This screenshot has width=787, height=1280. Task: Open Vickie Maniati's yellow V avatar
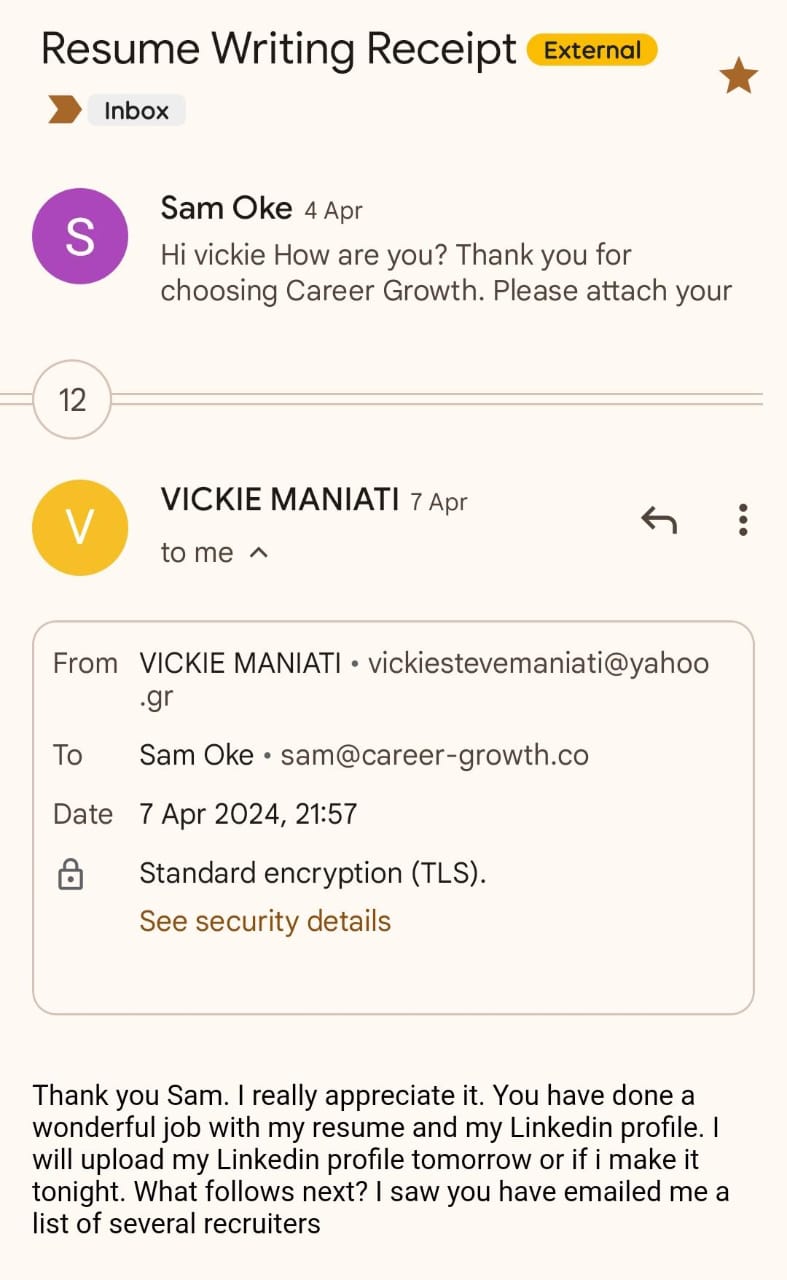click(80, 527)
